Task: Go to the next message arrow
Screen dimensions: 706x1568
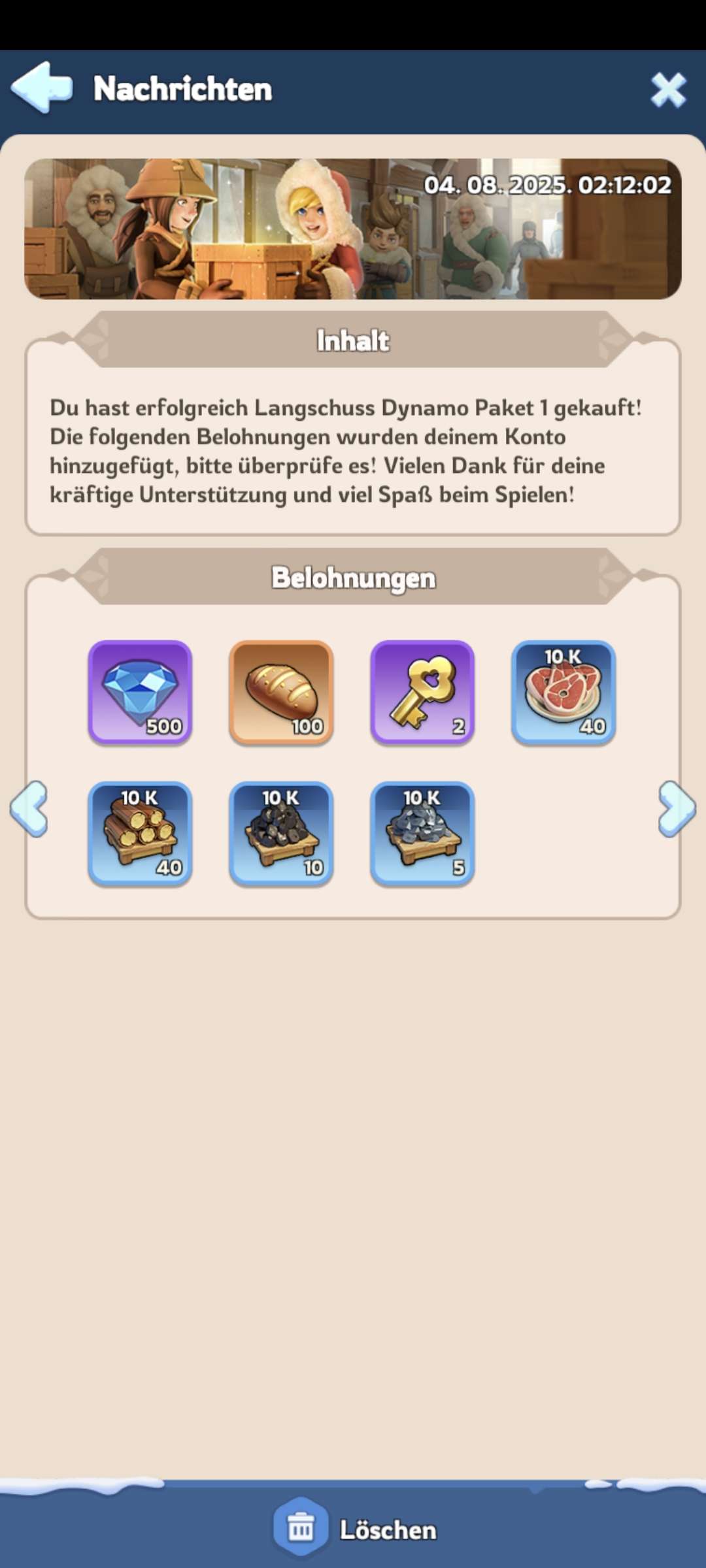Action: [x=676, y=809]
